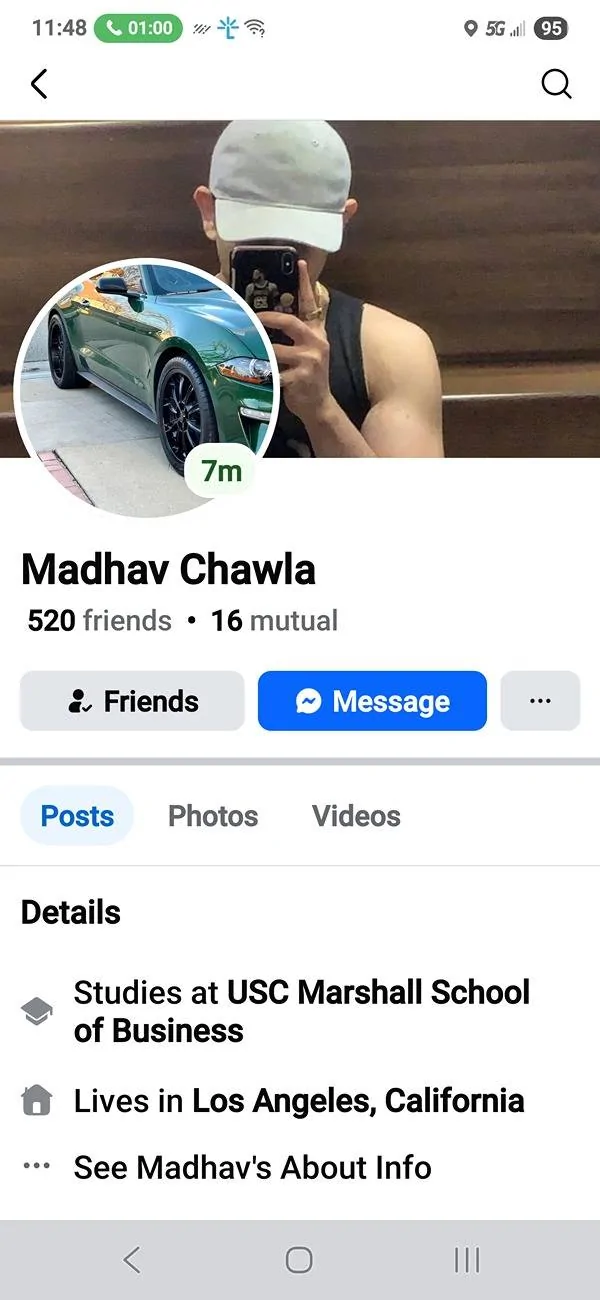600x1300 pixels.
Task: See Madhav's About Info
Action: pyautogui.click(x=252, y=1167)
